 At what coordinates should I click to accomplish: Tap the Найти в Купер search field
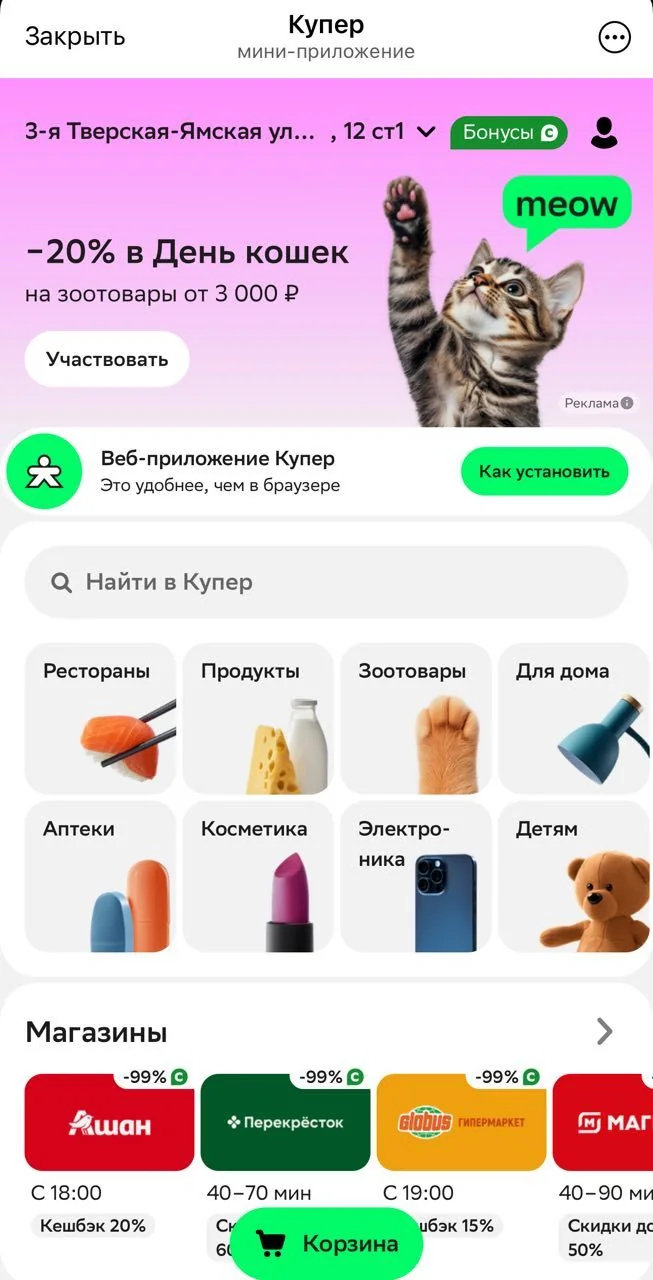click(x=326, y=582)
